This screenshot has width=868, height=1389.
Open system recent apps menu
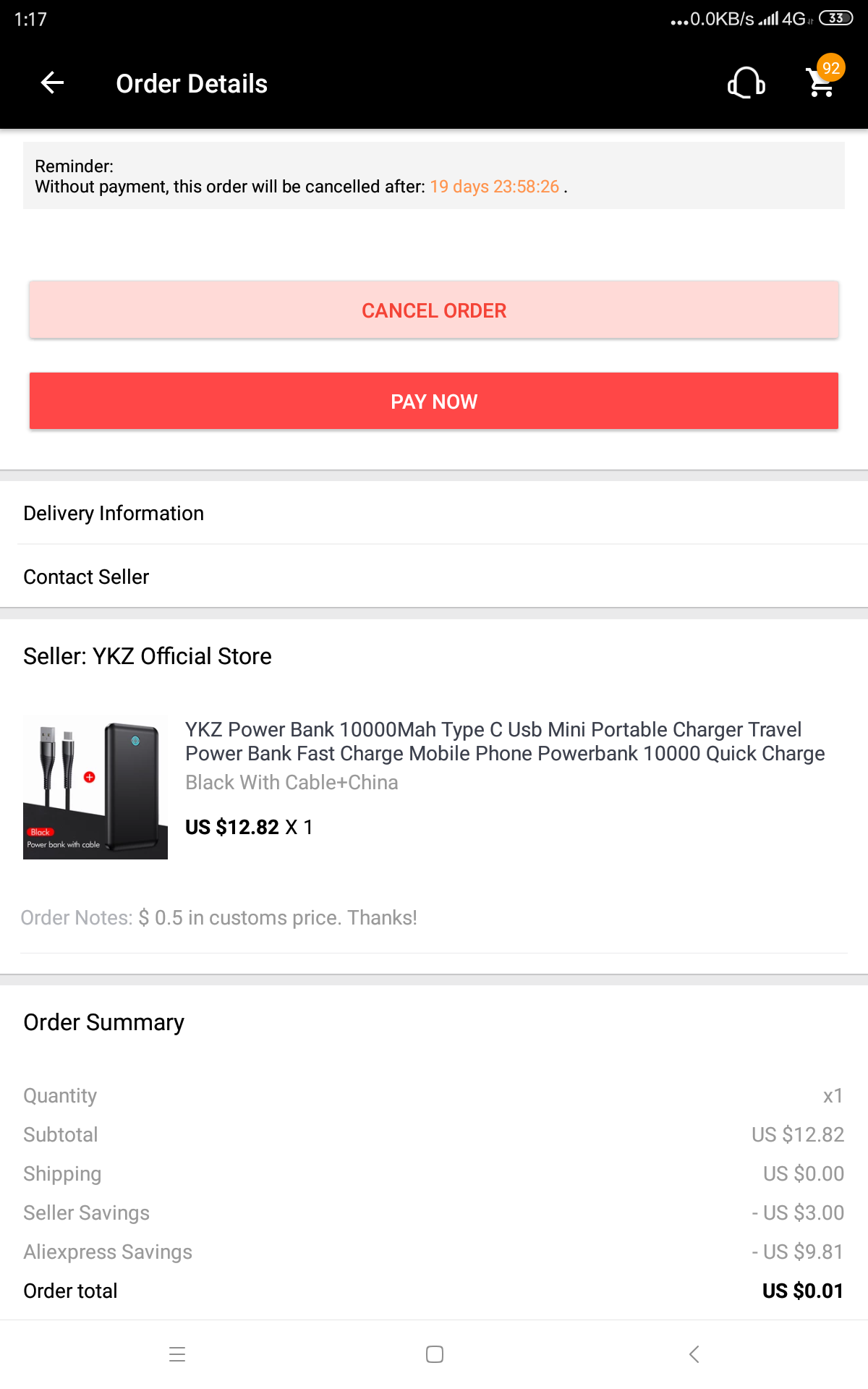[x=177, y=1354]
